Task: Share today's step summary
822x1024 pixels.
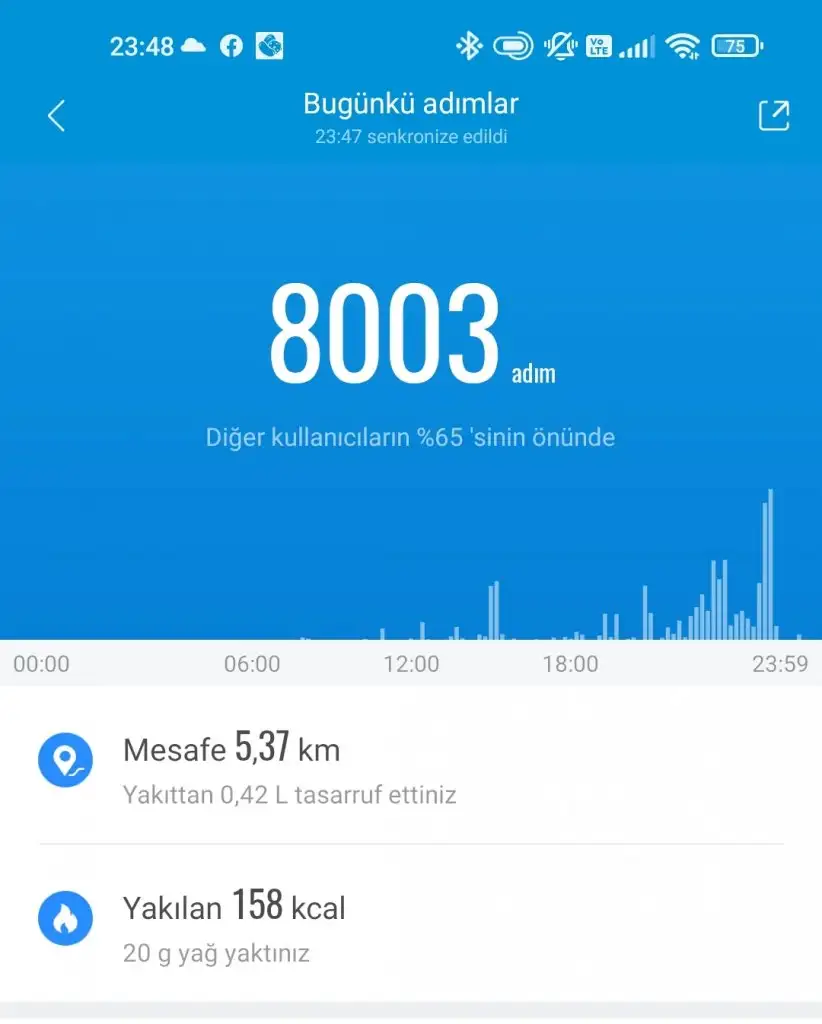Action: (773, 116)
